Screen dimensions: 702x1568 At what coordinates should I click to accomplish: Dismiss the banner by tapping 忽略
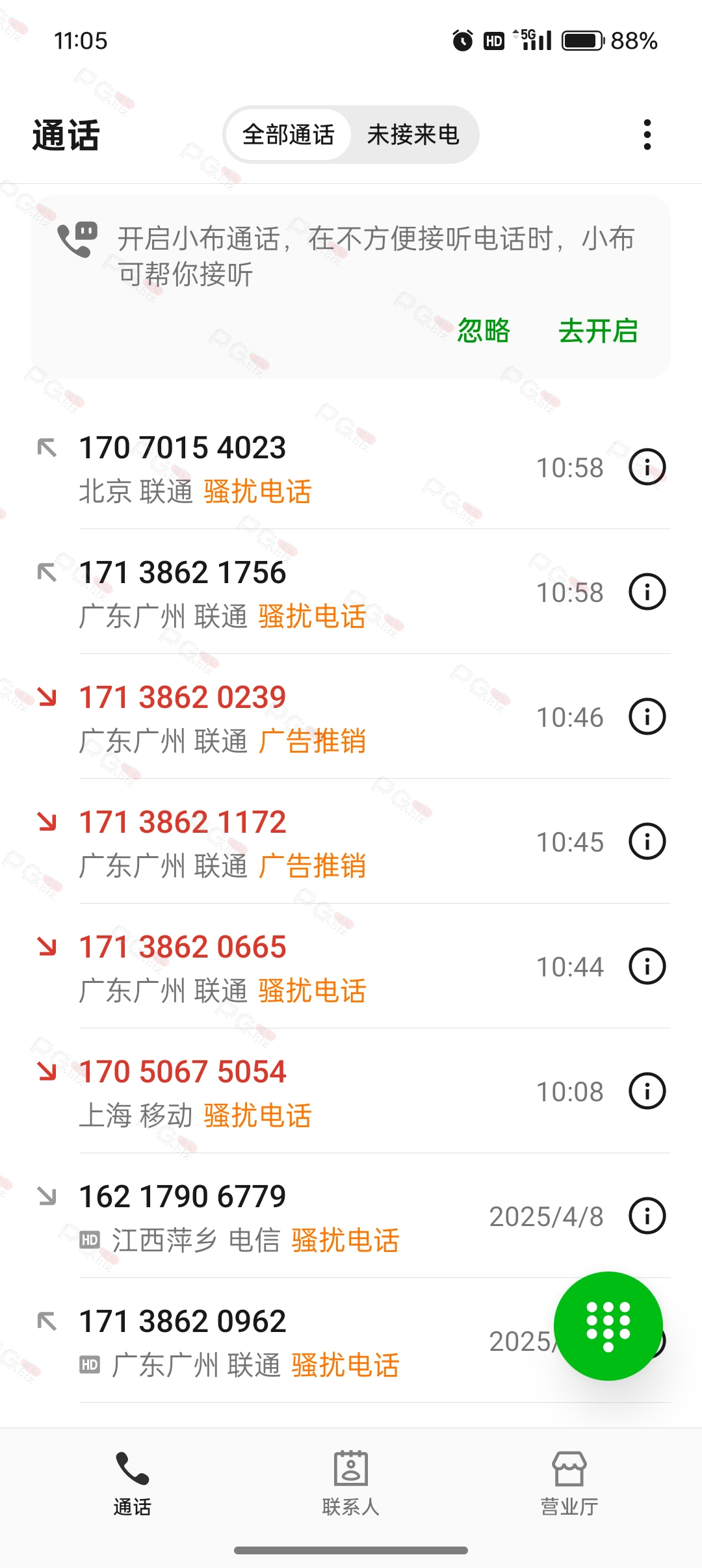pos(484,330)
